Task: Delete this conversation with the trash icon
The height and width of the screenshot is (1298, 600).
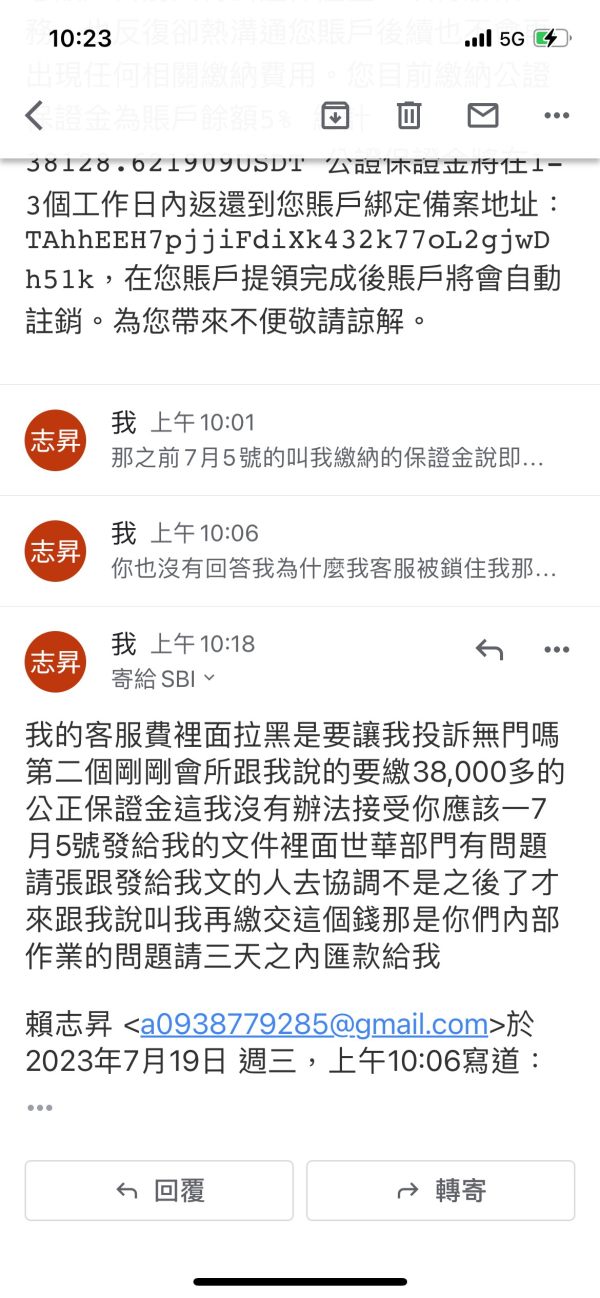Action: click(409, 116)
